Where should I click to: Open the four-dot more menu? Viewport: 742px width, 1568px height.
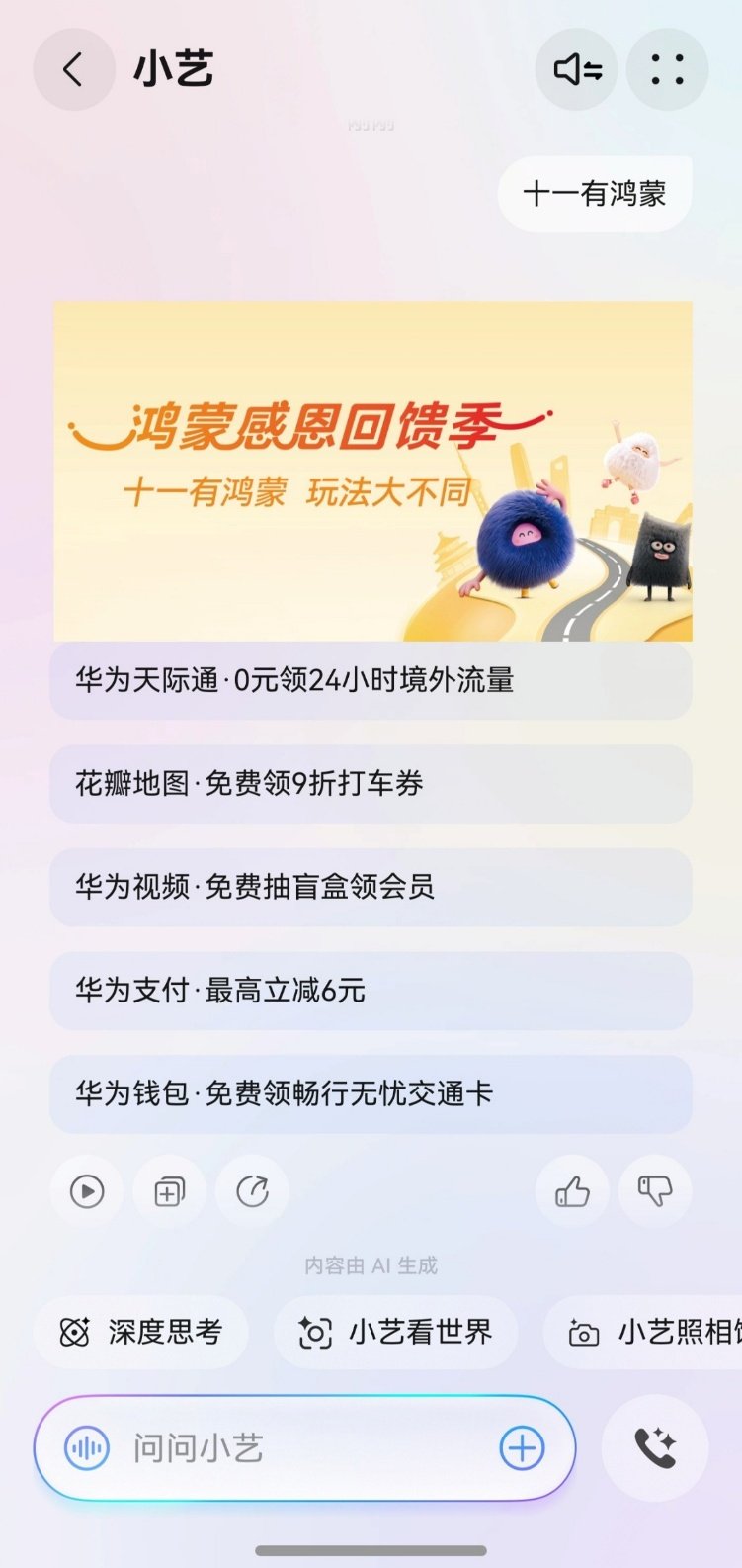(667, 70)
